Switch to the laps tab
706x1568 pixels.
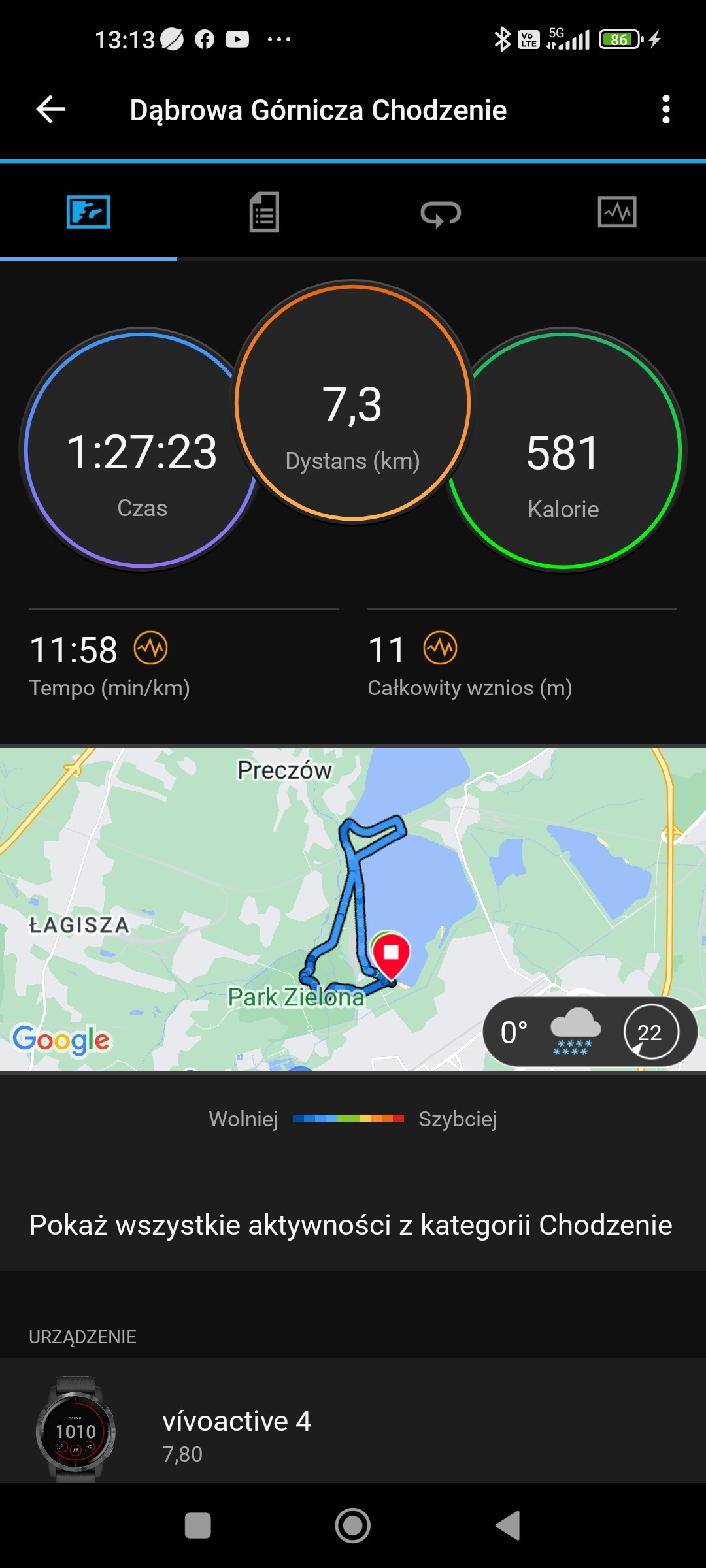click(x=441, y=213)
